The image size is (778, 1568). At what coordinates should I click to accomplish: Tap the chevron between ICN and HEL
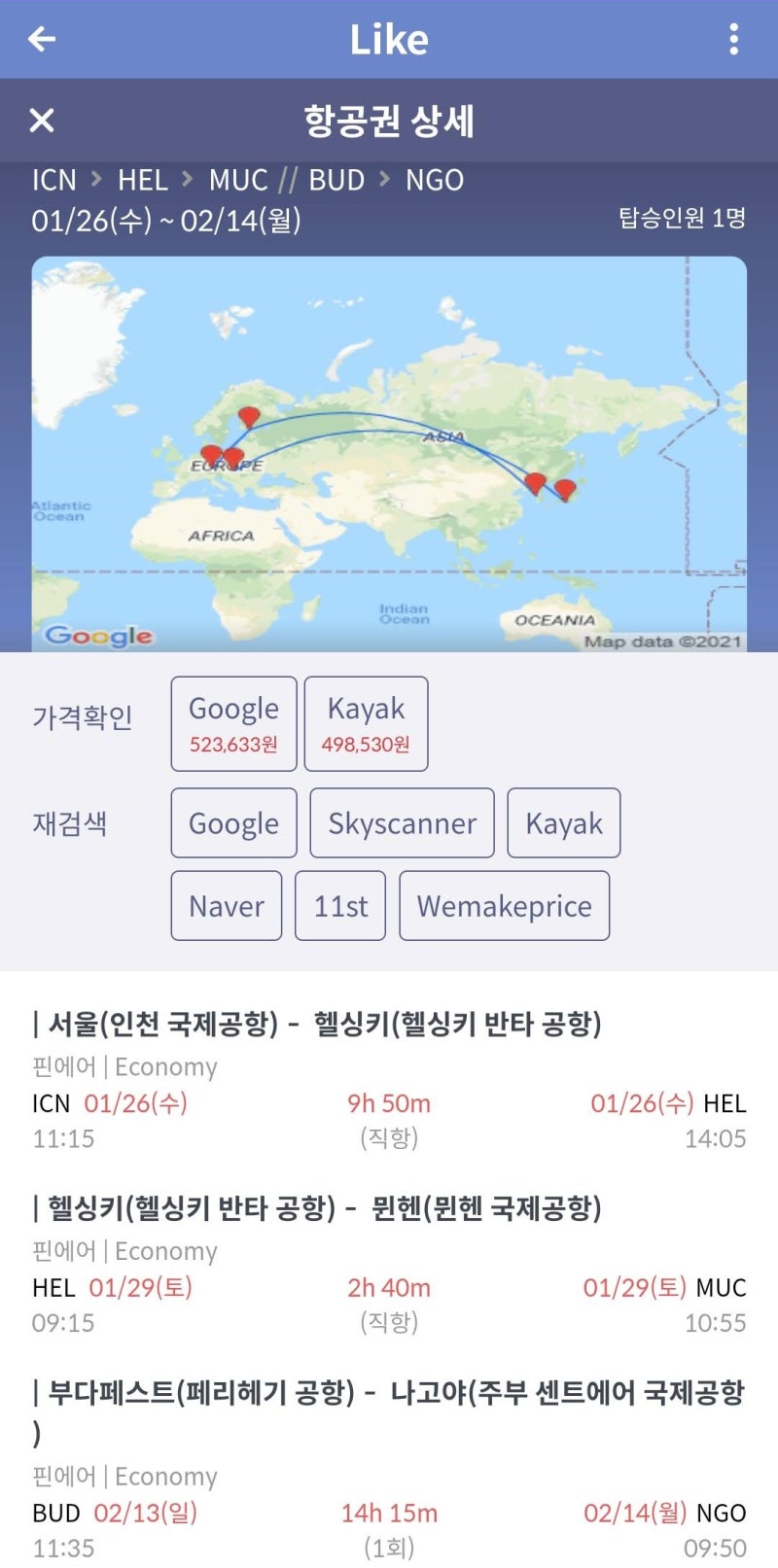[95, 180]
